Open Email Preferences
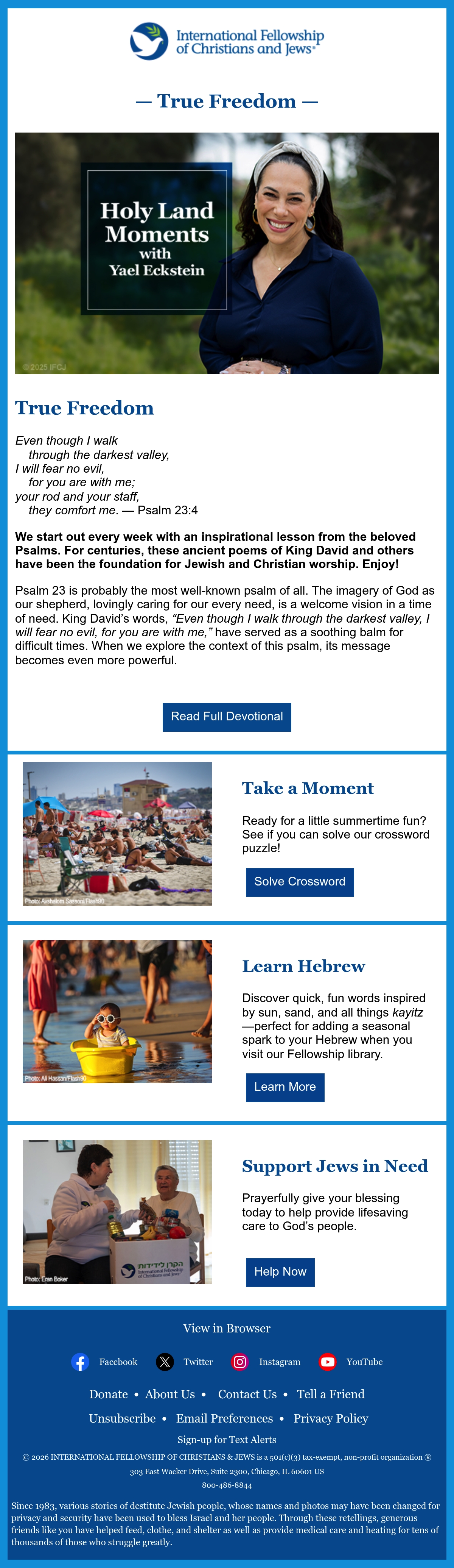This screenshot has height=1568, width=454. point(224,1418)
